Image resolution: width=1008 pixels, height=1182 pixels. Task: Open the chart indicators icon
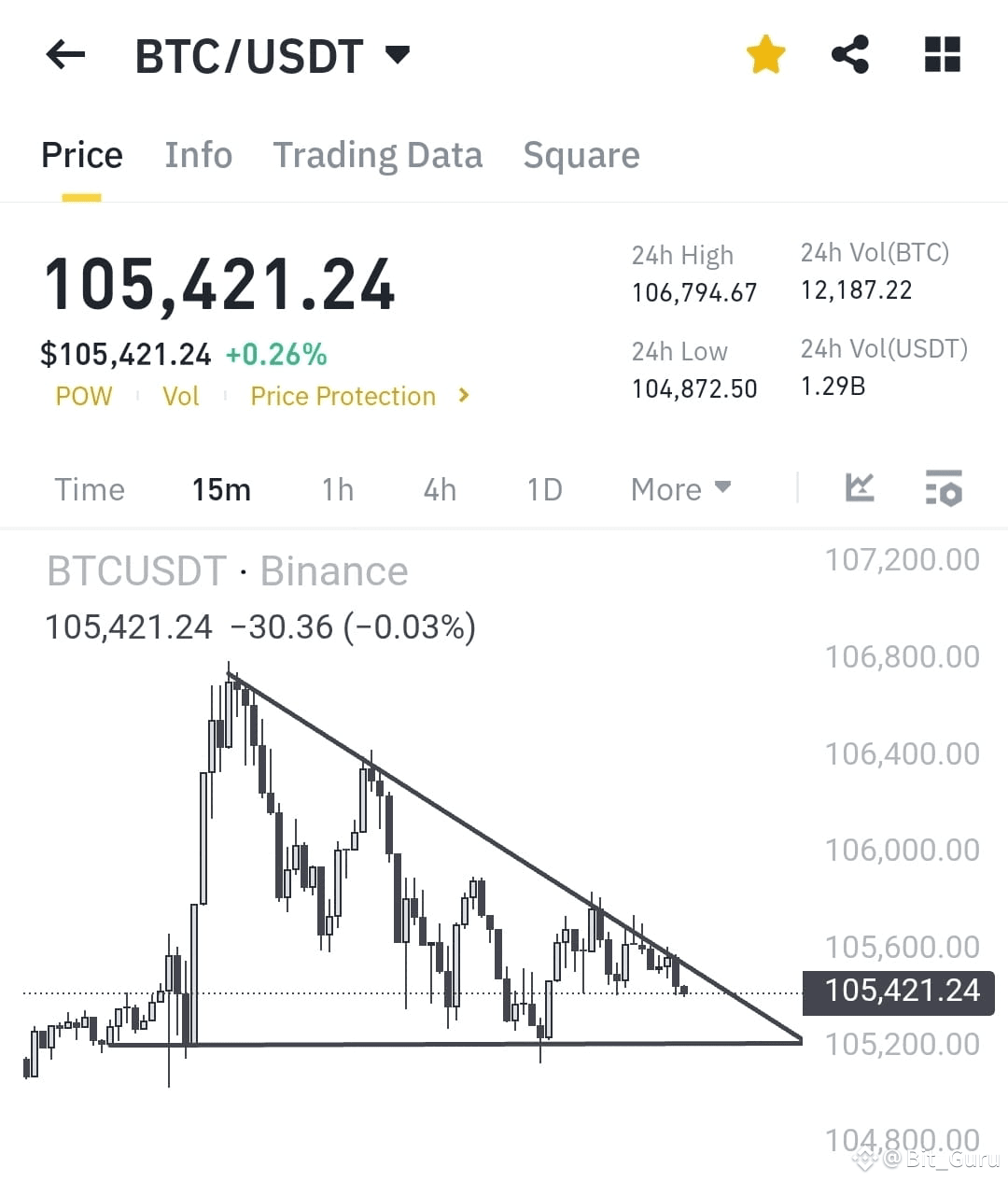[860, 487]
